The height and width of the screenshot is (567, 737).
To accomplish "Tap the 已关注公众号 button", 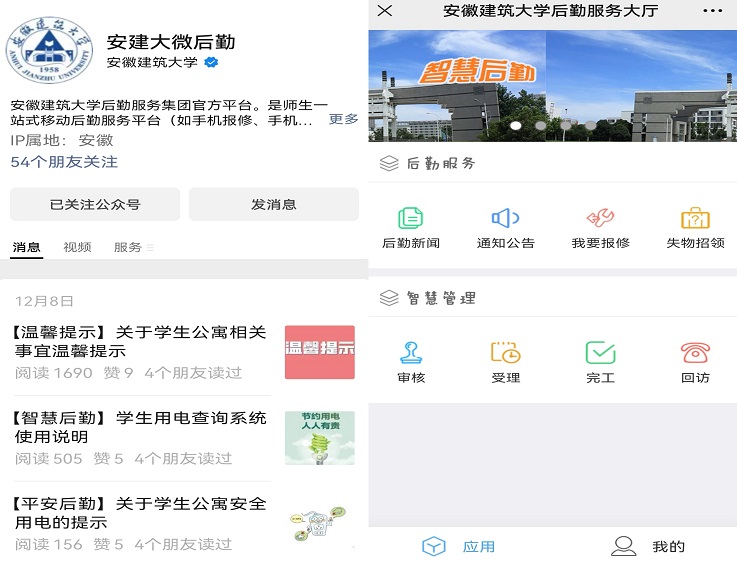I will 95,204.
